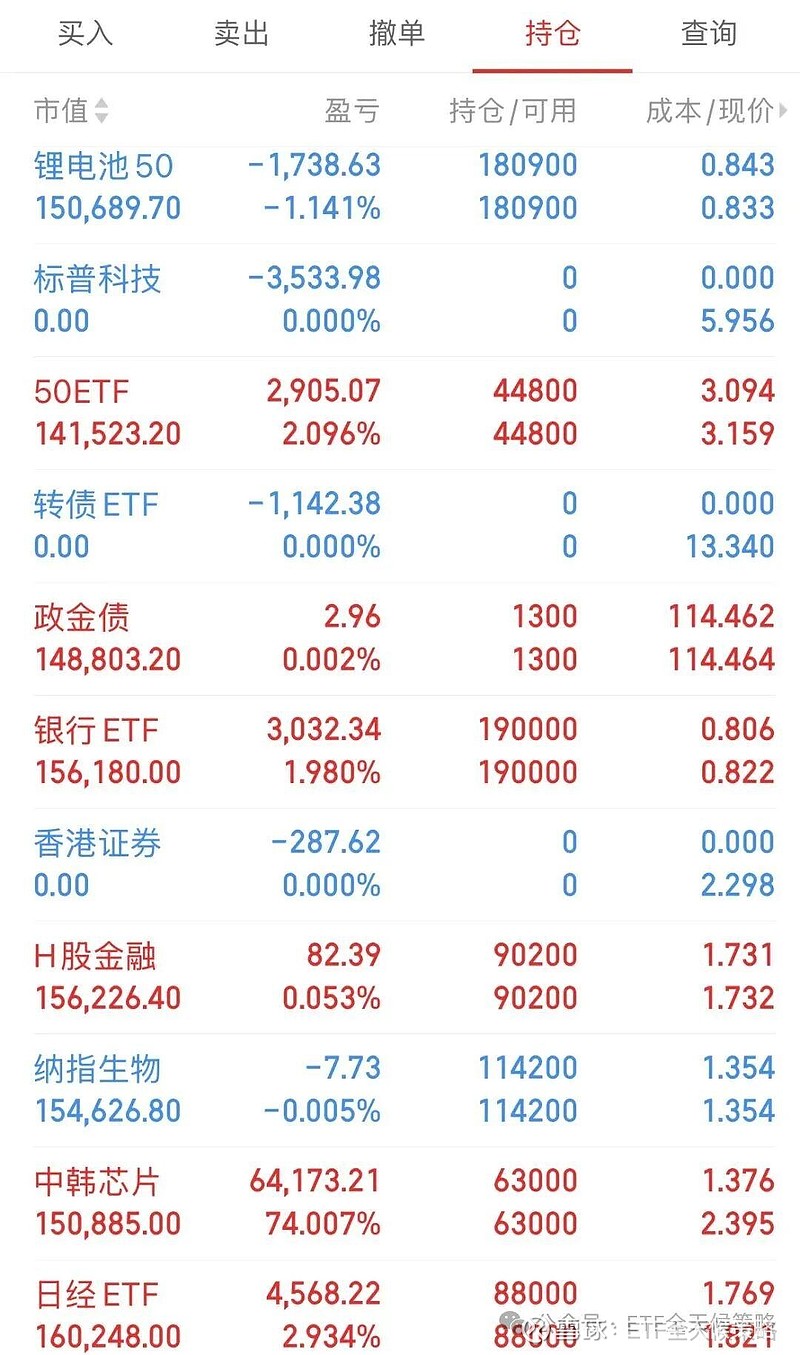Viewport: 800px width, 1355px height.
Task: Select the 持仓 (Positions) tab
Action: tap(553, 34)
